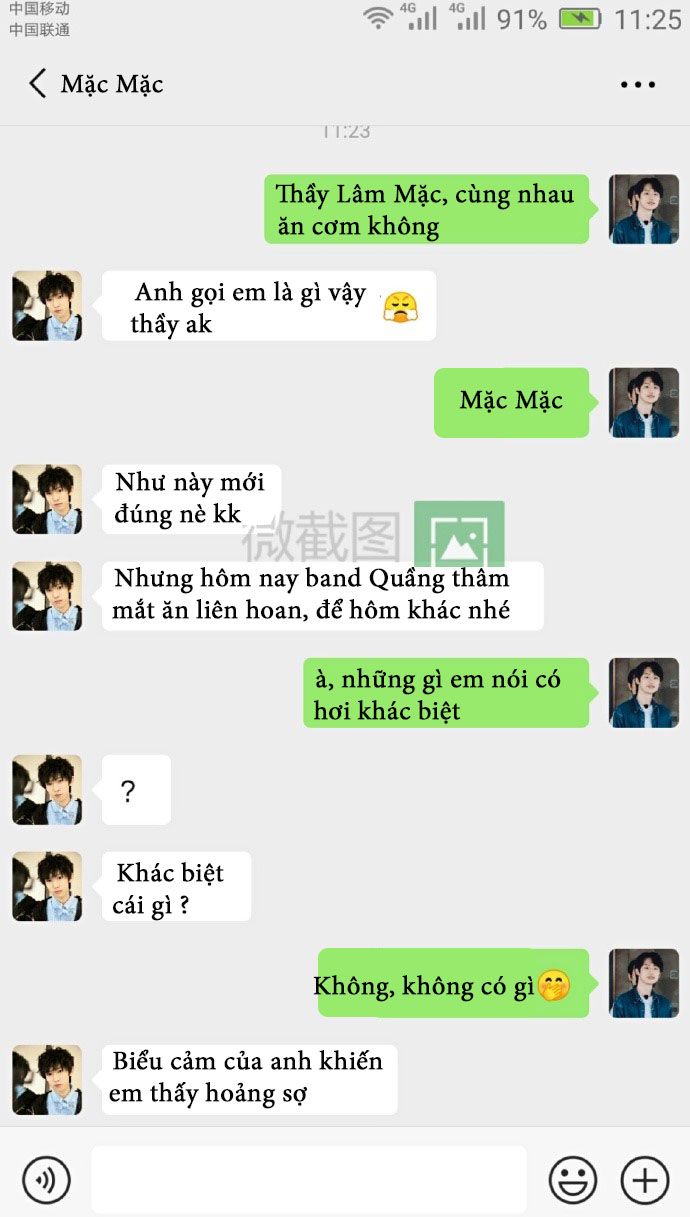The height and width of the screenshot is (1217, 690).
Task: Open the emoji picker
Action: click(x=573, y=1179)
